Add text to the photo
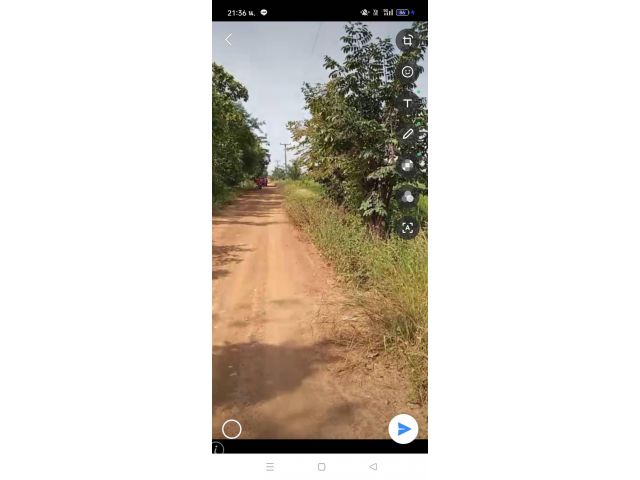This screenshot has height=480, width=640. click(x=407, y=103)
